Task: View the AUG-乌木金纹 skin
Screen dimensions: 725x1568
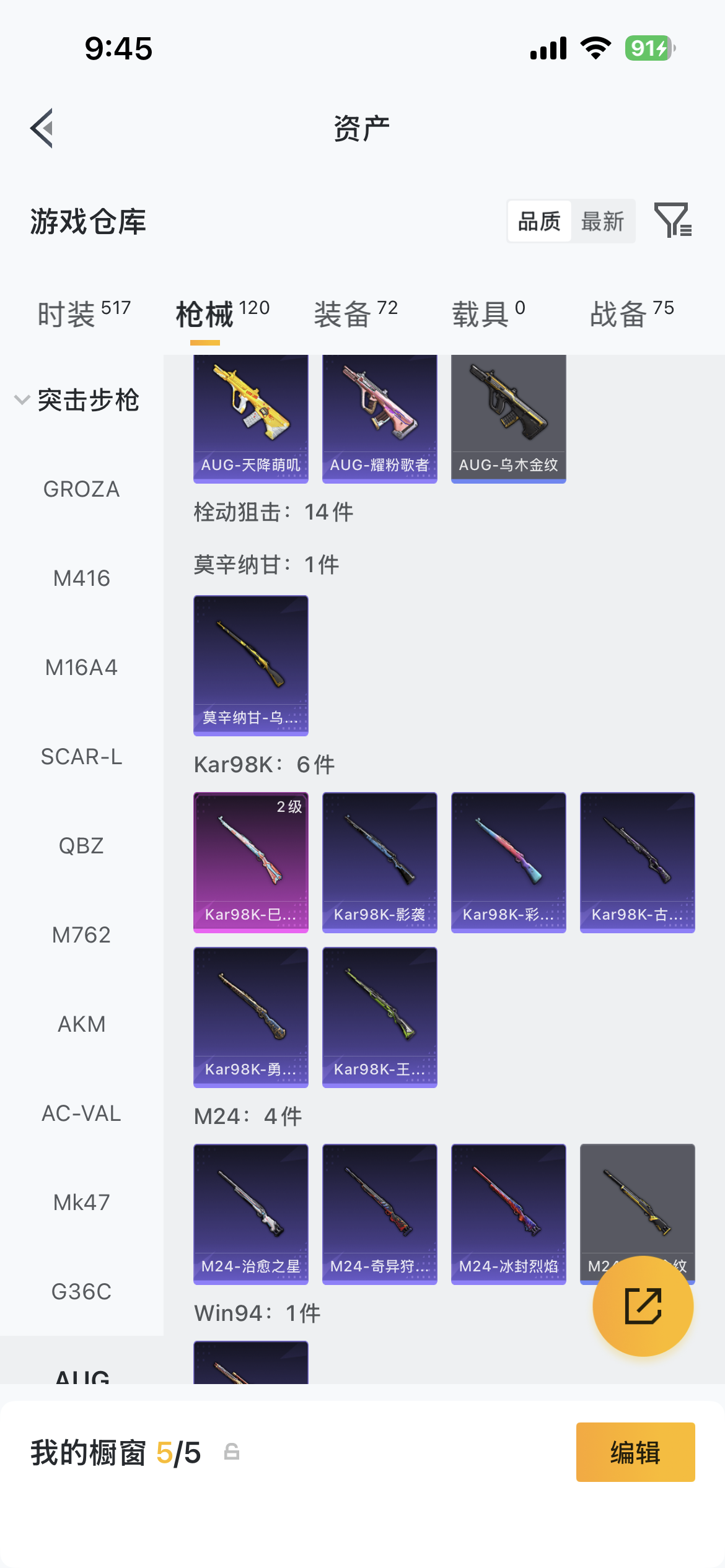Action: tap(509, 418)
